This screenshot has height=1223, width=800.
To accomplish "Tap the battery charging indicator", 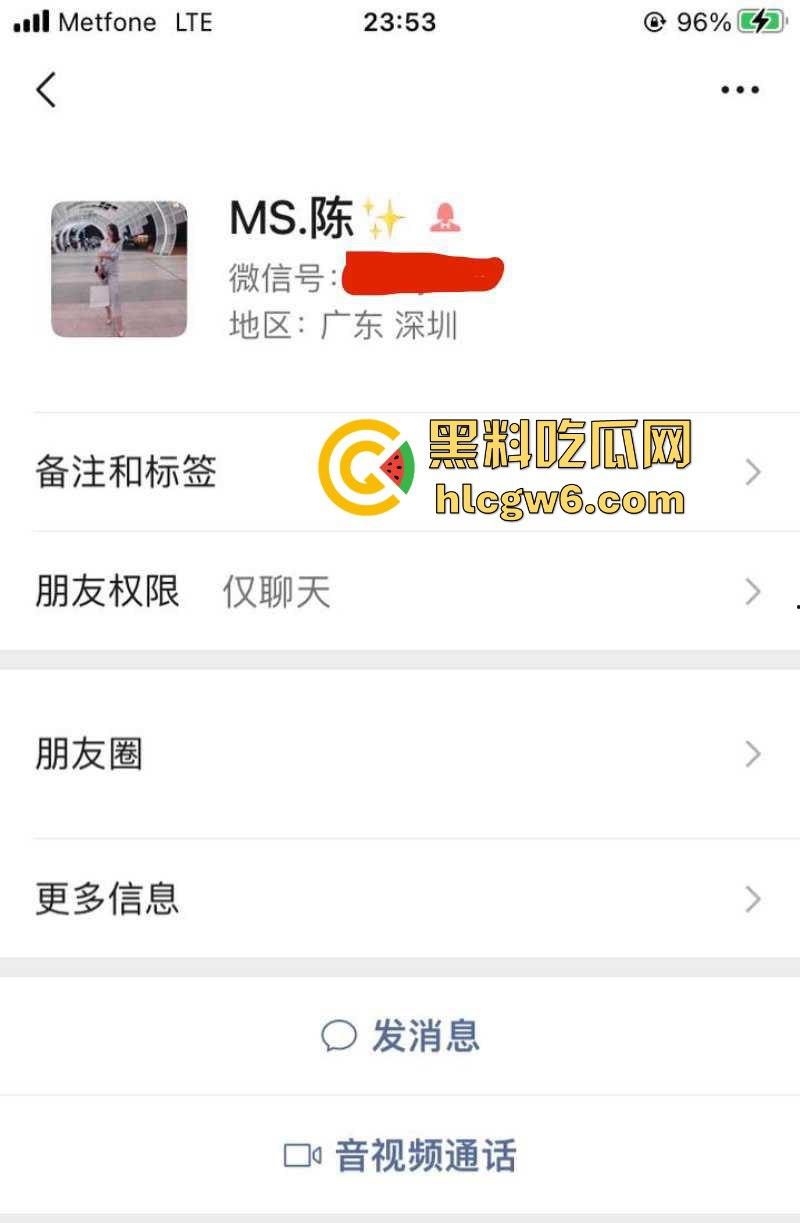I will tap(756, 21).
